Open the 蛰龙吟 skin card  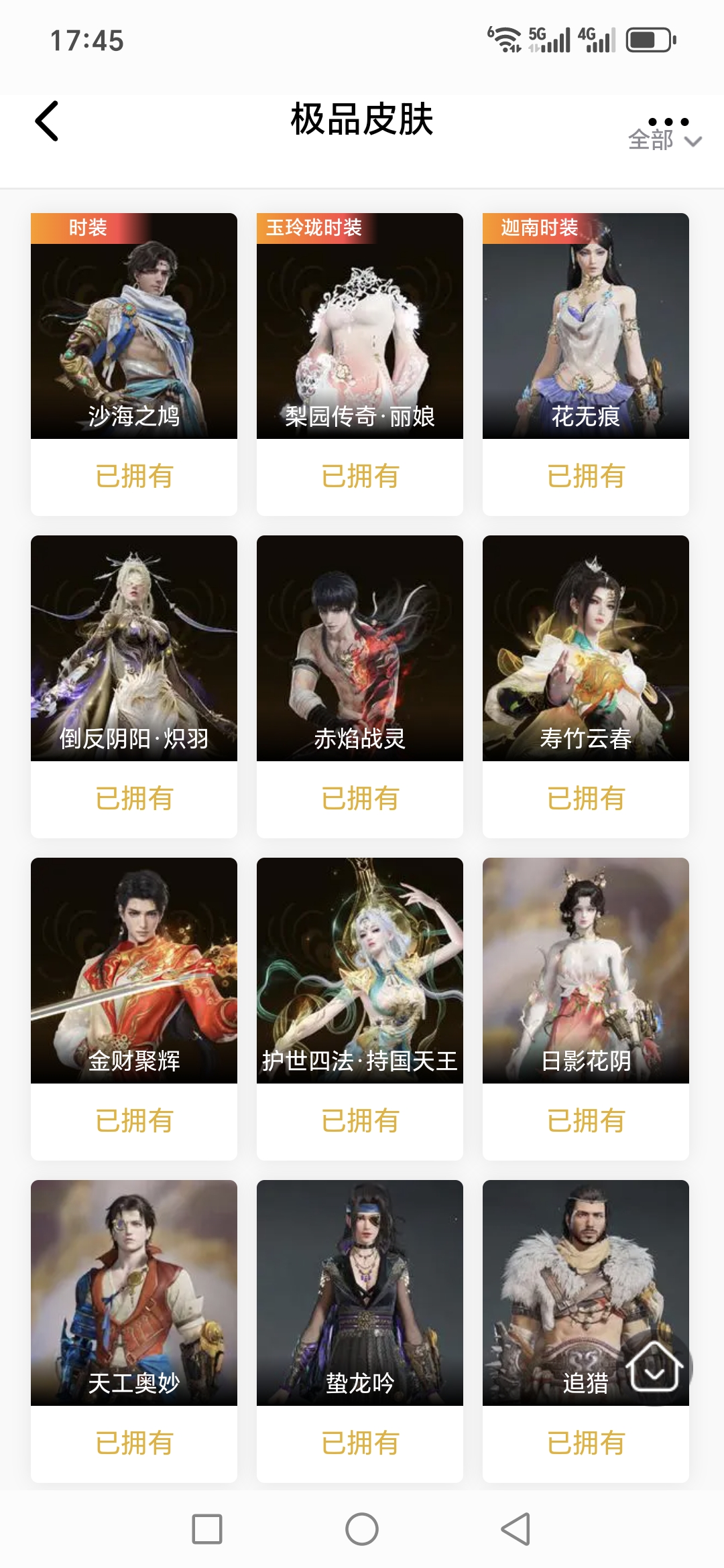coord(360,1293)
